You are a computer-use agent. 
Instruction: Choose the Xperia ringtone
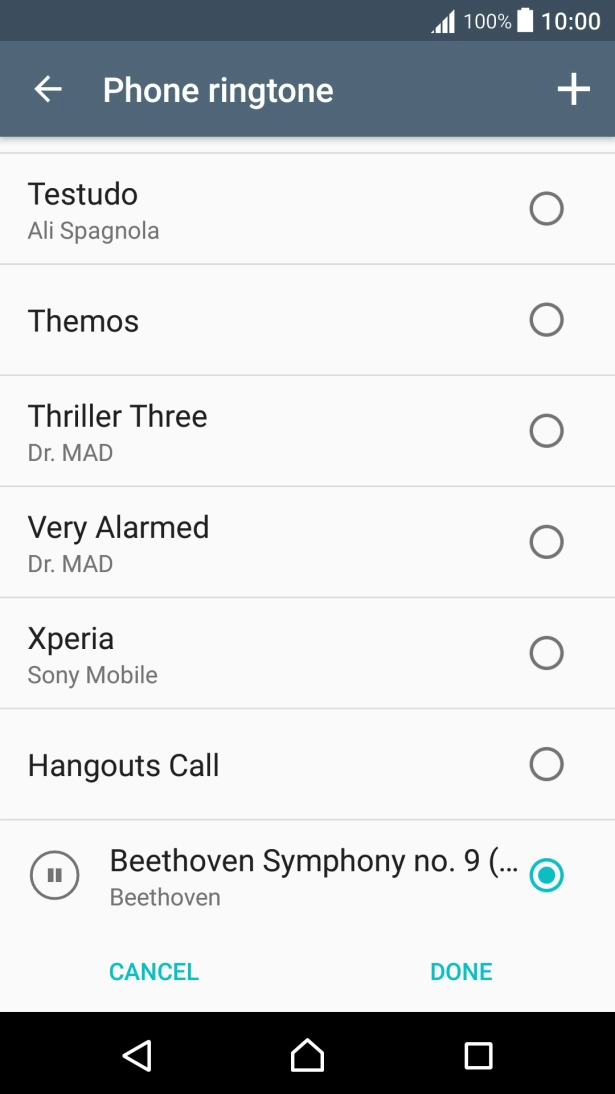tap(546, 653)
